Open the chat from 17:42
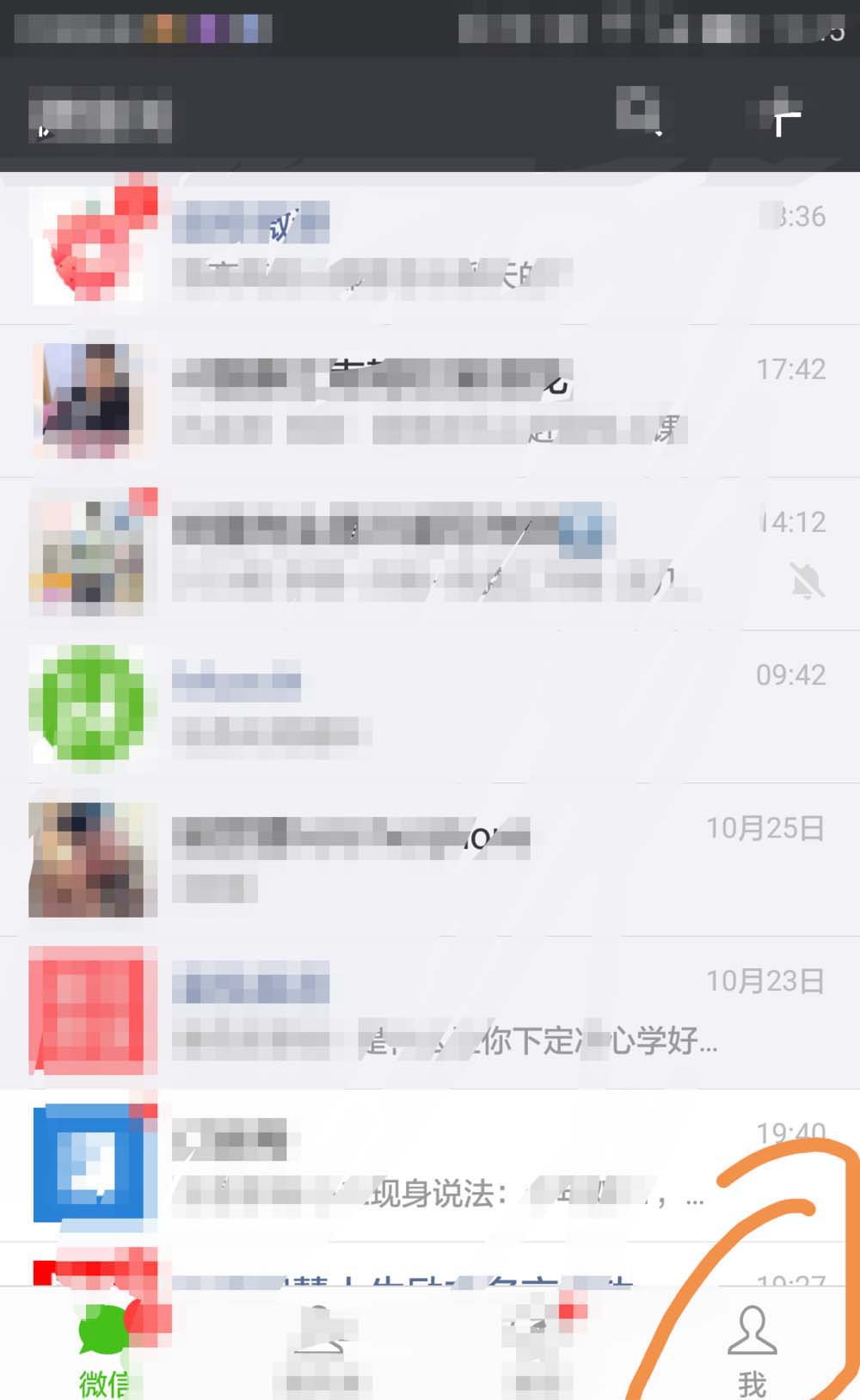The width and height of the screenshot is (860, 1400). (x=430, y=401)
